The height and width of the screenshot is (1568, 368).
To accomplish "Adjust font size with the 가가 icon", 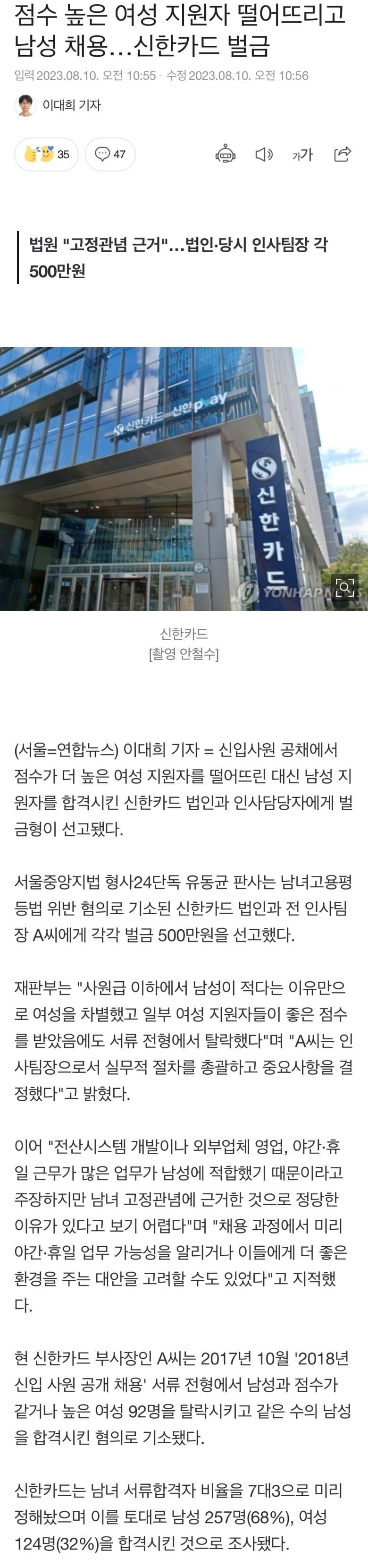I will [302, 154].
